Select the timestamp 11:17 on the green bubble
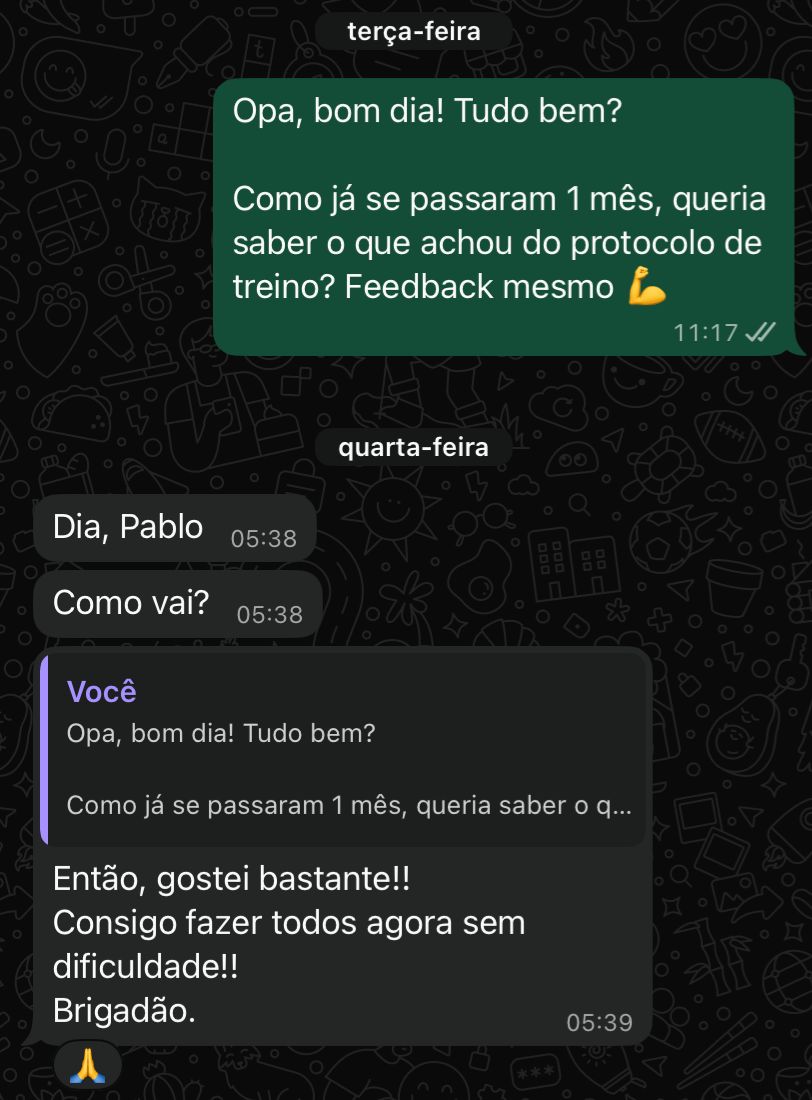The width and height of the screenshot is (812, 1100). (707, 332)
